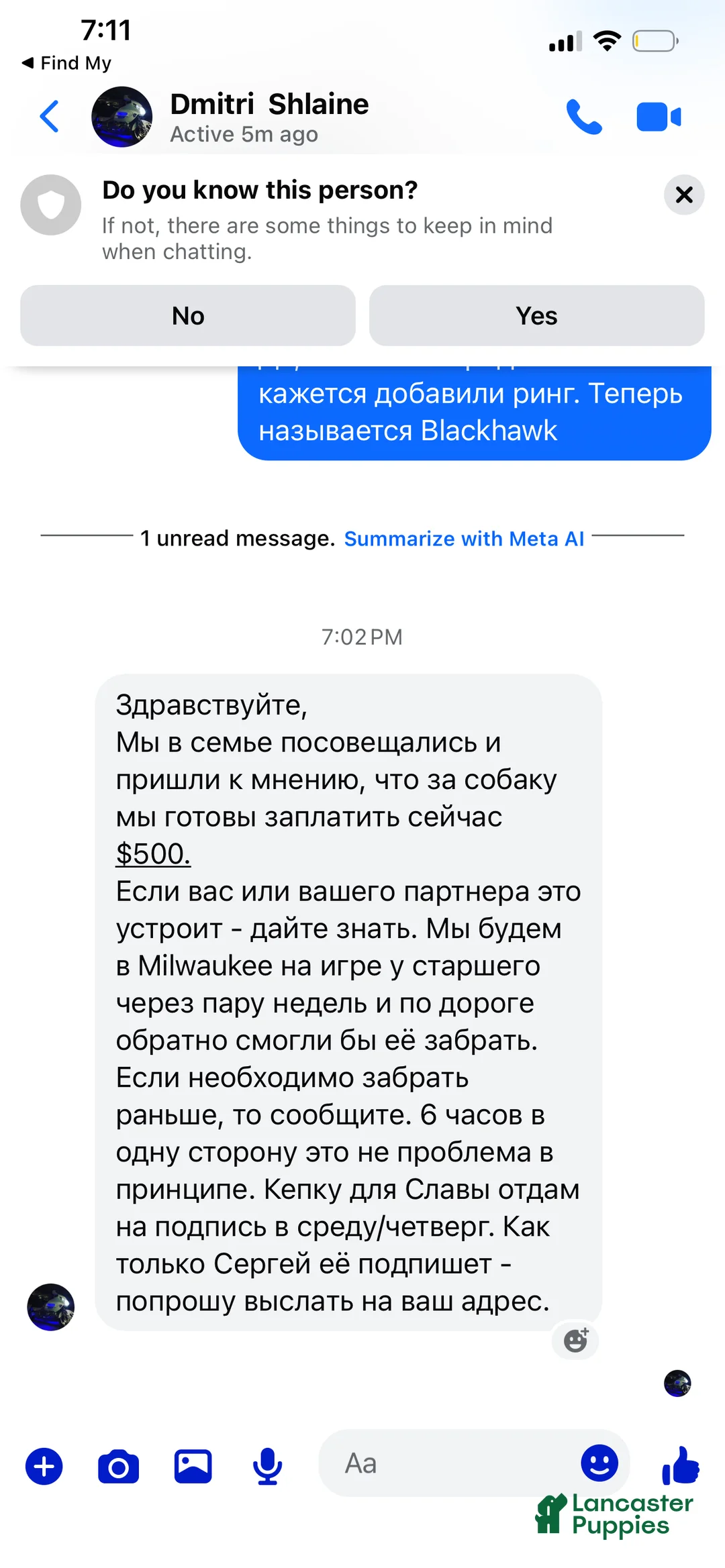Go back to the chat list
Image resolution: width=725 pixels, height=1568 pixels.
(x=50, y=117)
